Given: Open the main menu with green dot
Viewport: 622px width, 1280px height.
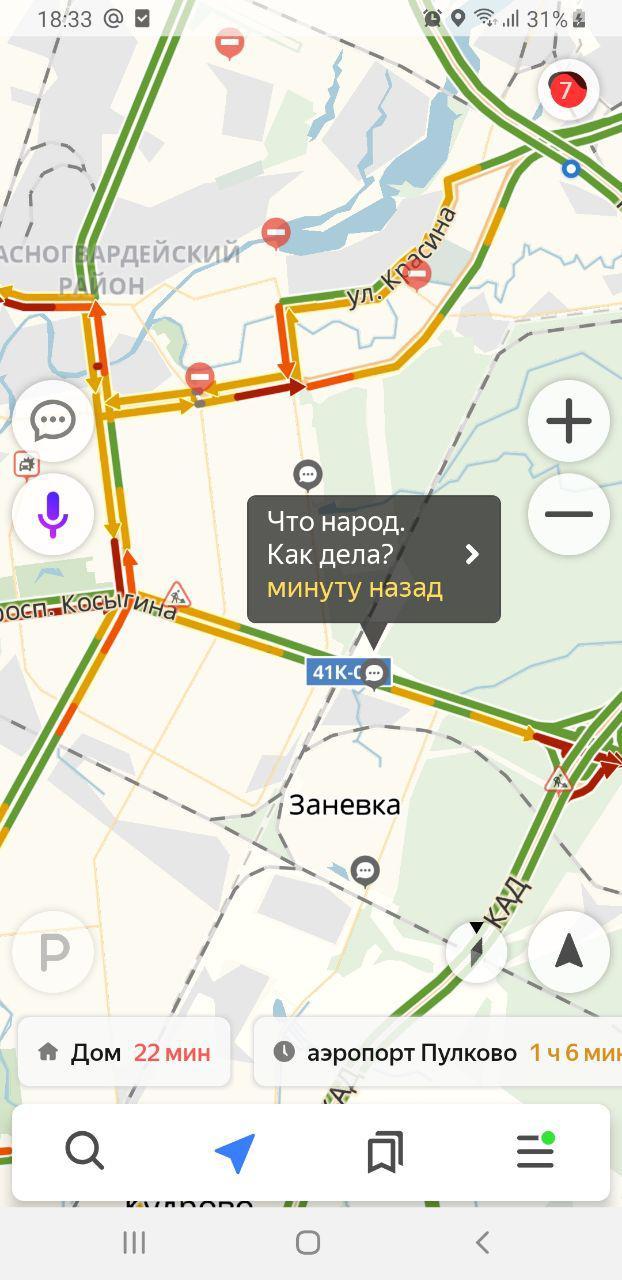Looking at the screenshot, I should point(535,1152).
